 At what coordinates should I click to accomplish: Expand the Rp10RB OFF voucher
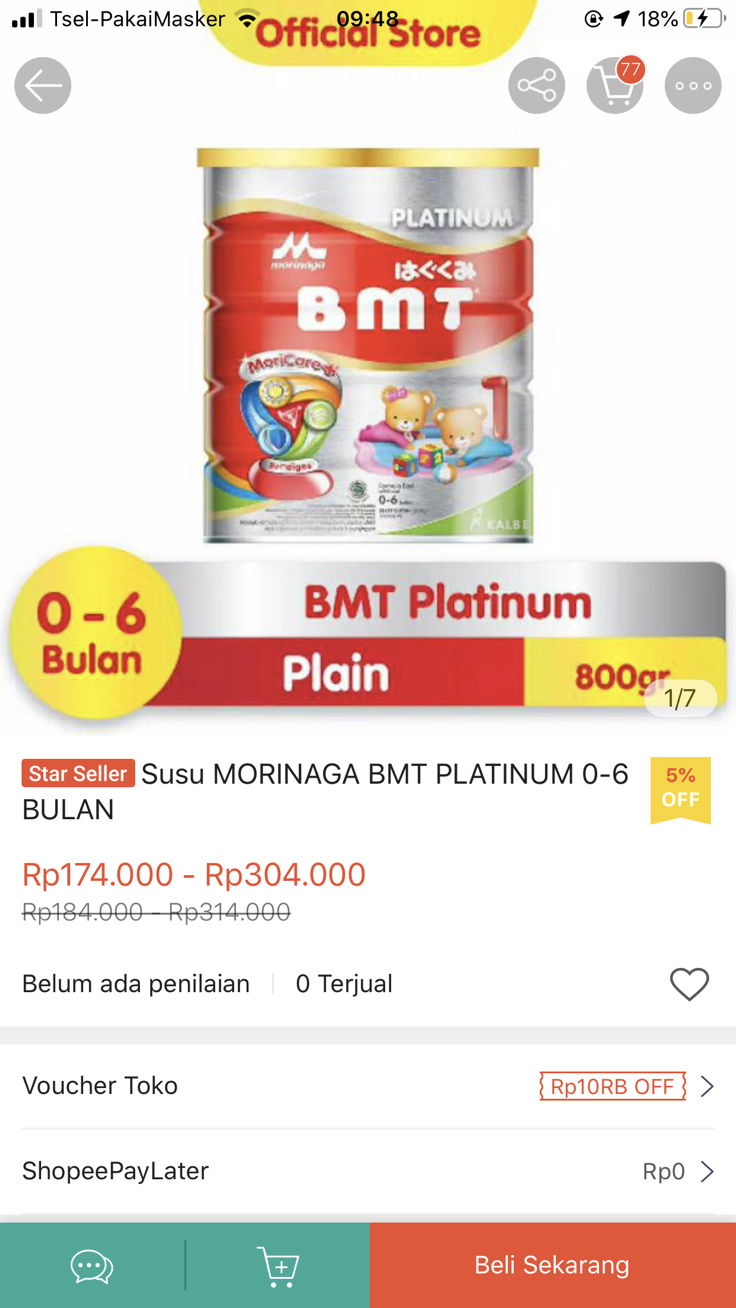[x=611, y=1086]
